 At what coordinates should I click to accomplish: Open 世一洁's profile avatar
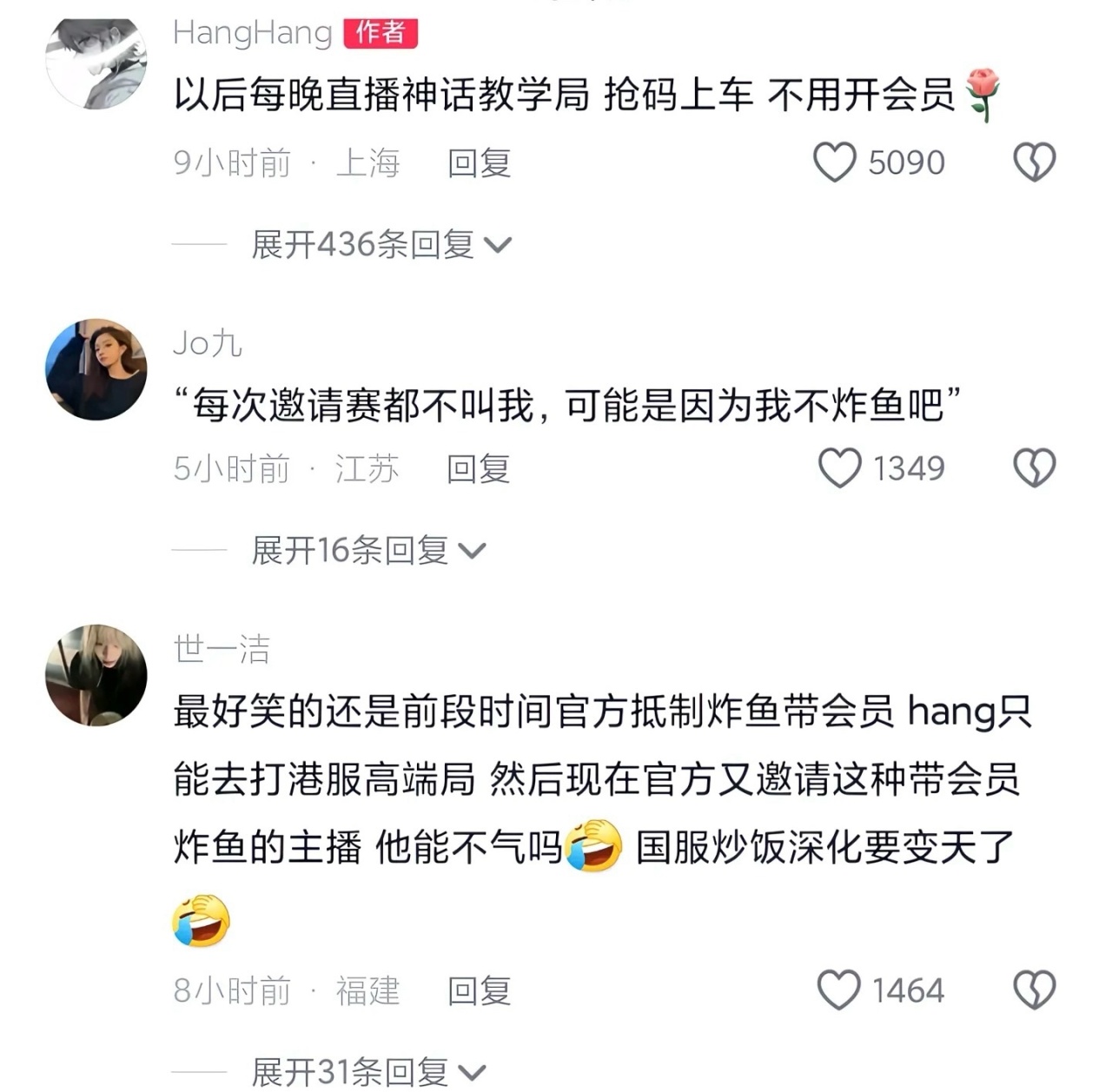96,675
